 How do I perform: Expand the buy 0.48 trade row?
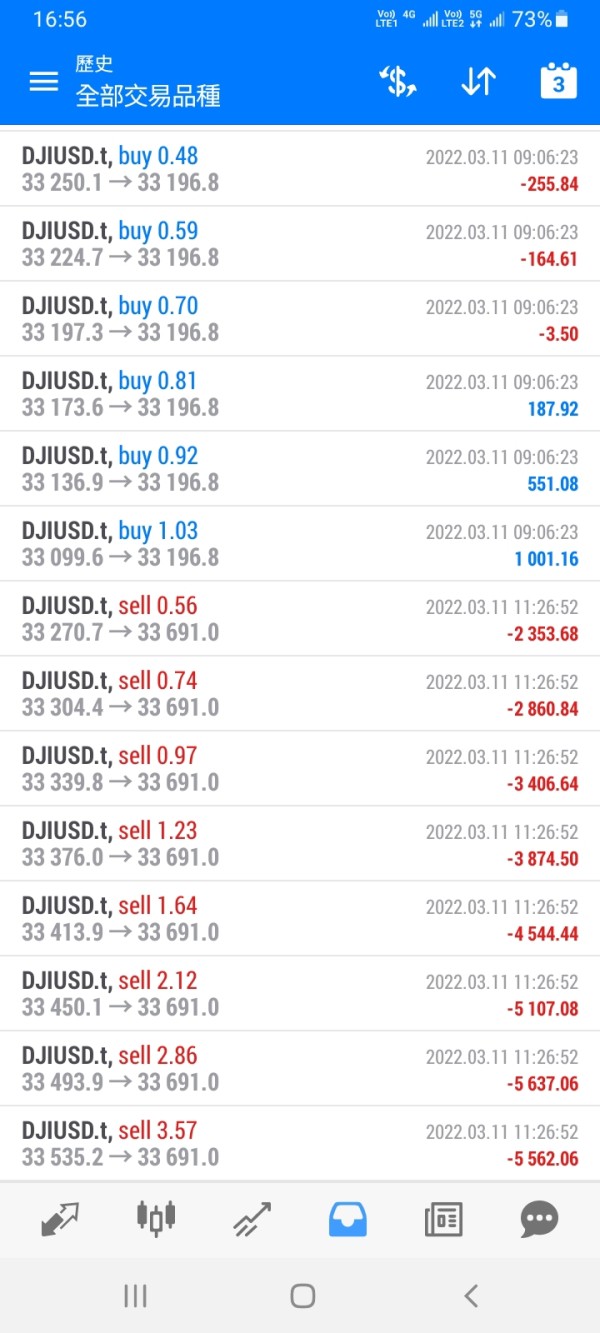pos(300,169)
